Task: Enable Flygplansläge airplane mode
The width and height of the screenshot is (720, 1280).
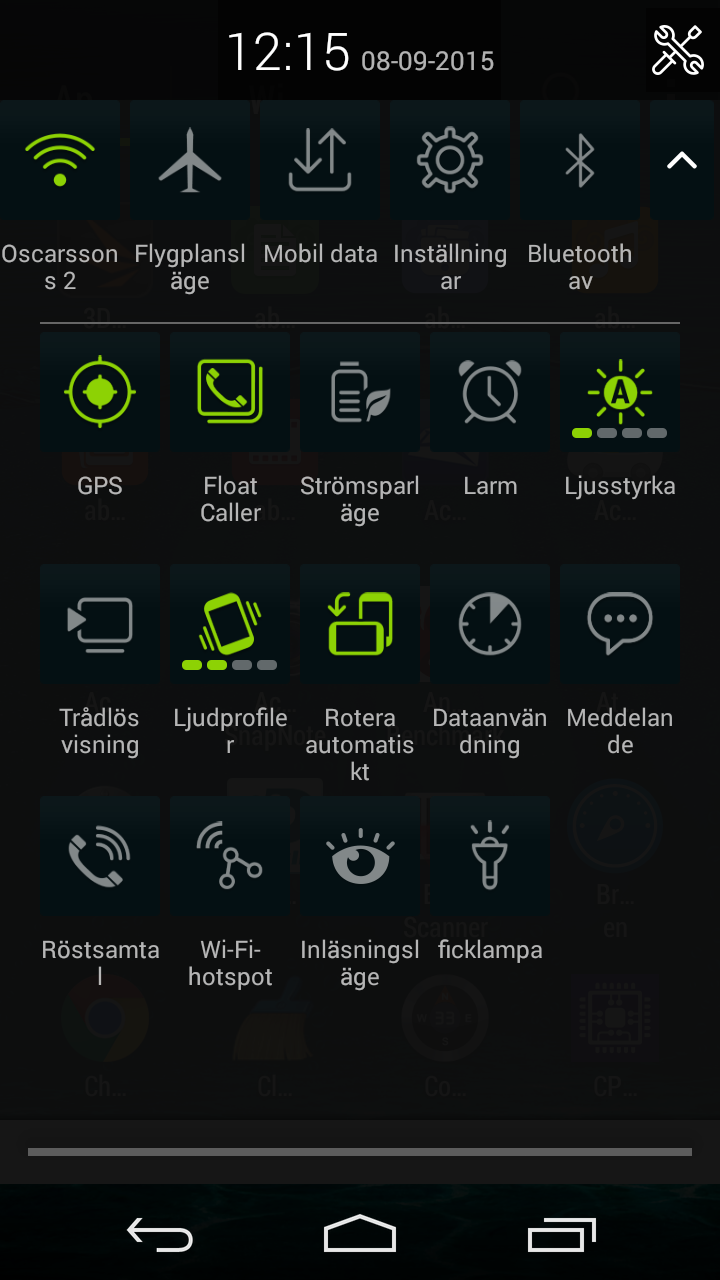Action: pos(190,162)
